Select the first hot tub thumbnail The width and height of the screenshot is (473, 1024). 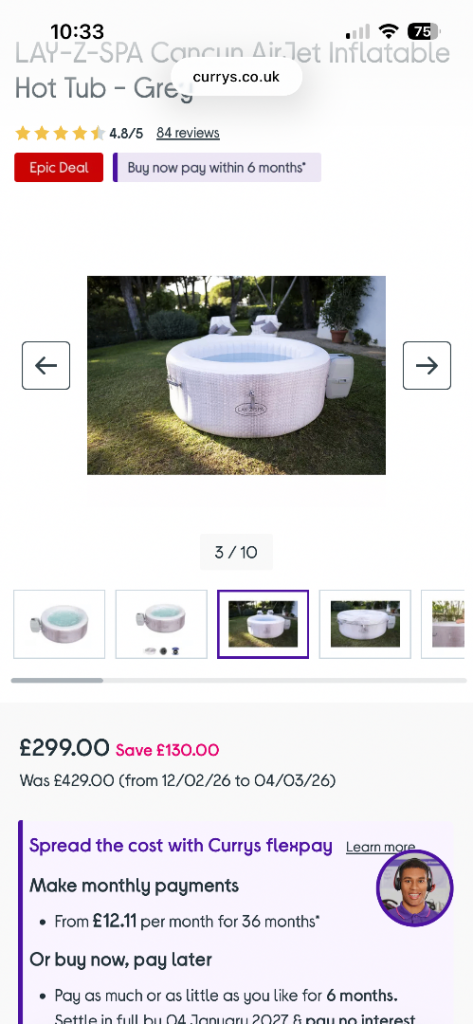[59, 624]
